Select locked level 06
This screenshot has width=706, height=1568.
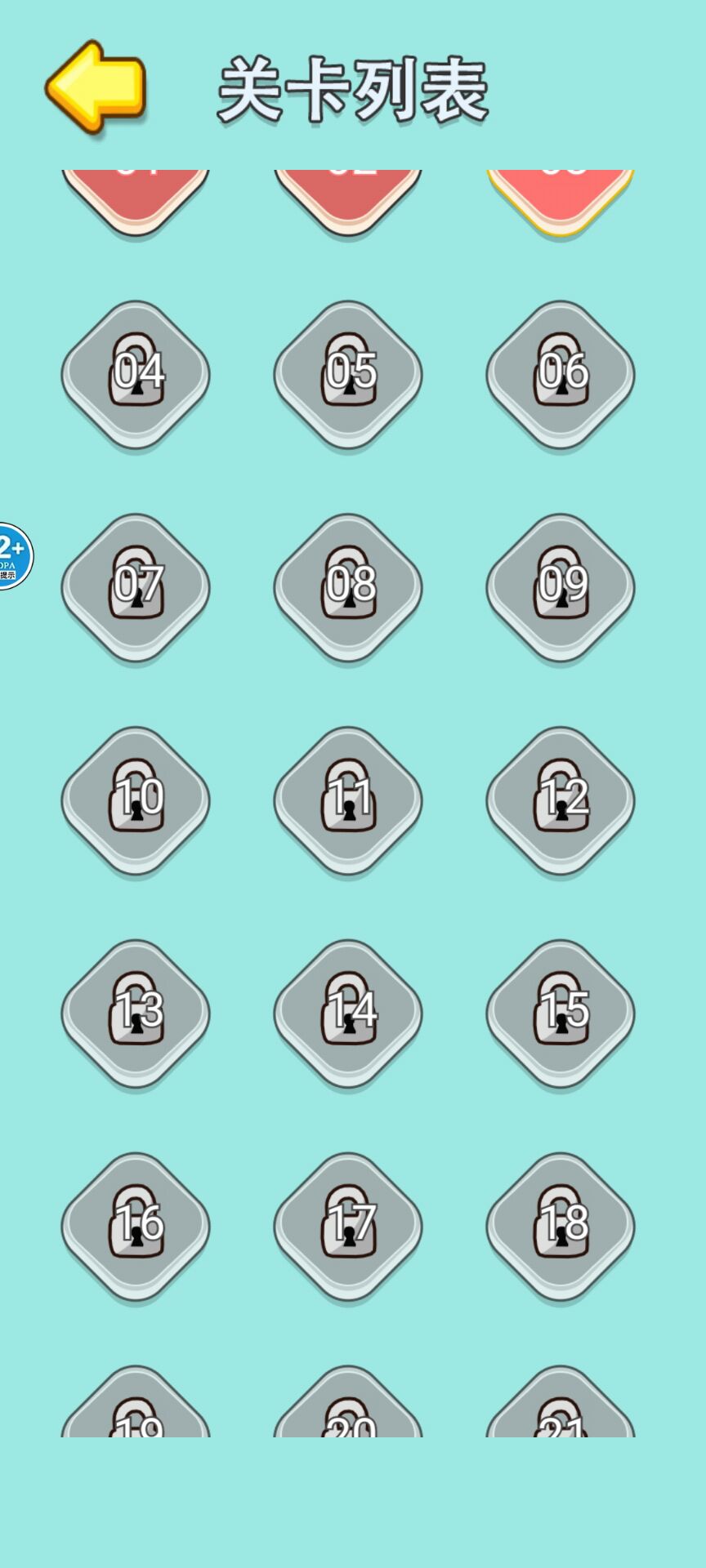561,373
